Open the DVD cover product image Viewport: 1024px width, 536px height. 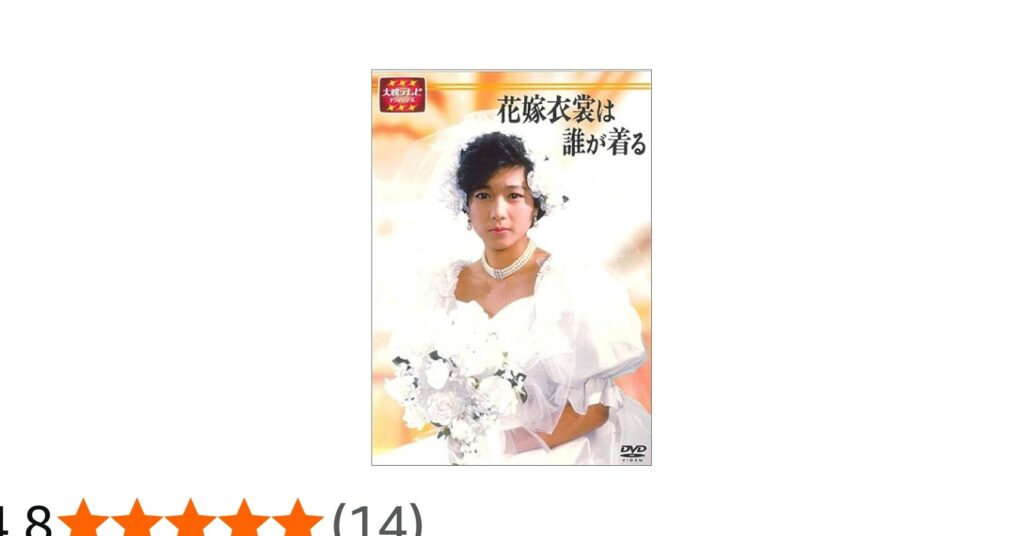[x=511, y=267]
